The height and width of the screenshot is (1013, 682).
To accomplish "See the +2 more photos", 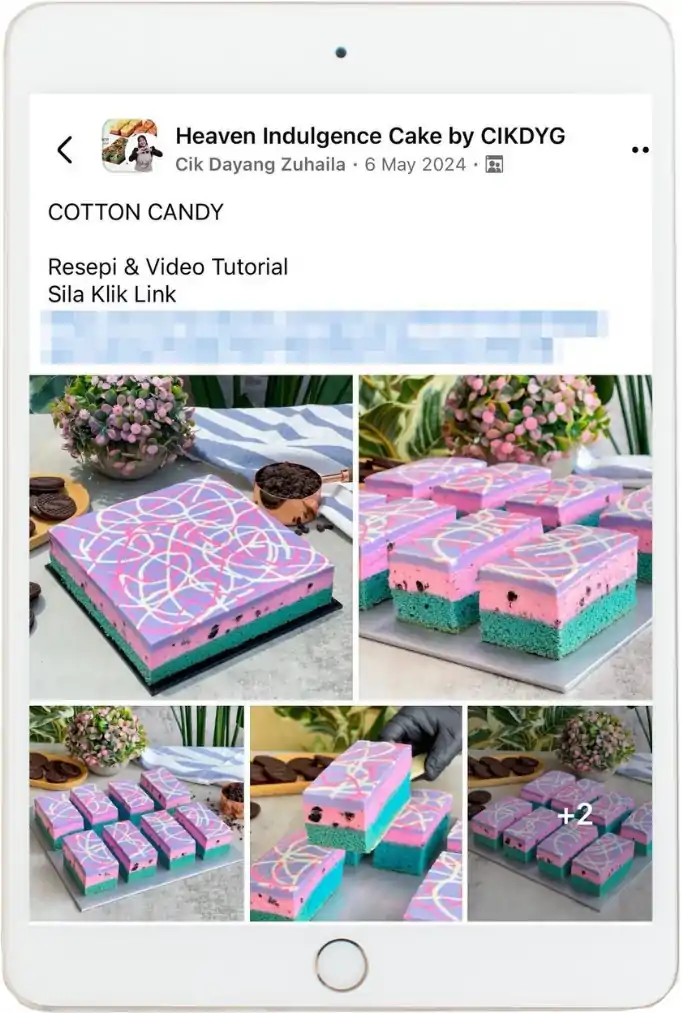I will [x=560, y=812].
